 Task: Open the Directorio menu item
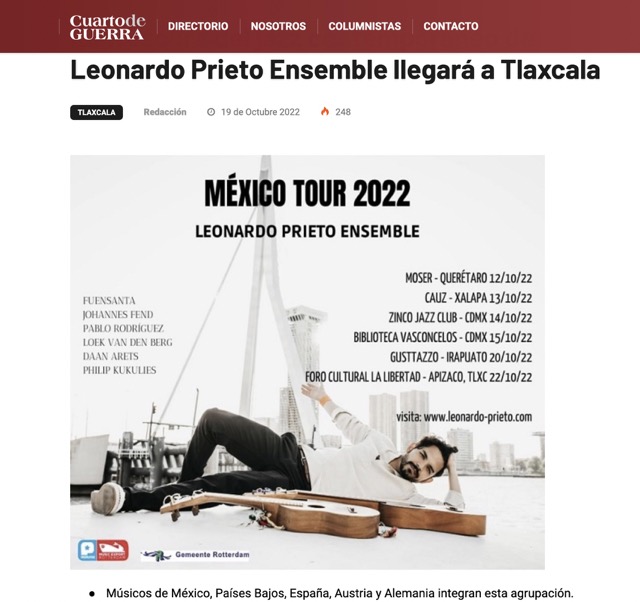tap(198, 26)
